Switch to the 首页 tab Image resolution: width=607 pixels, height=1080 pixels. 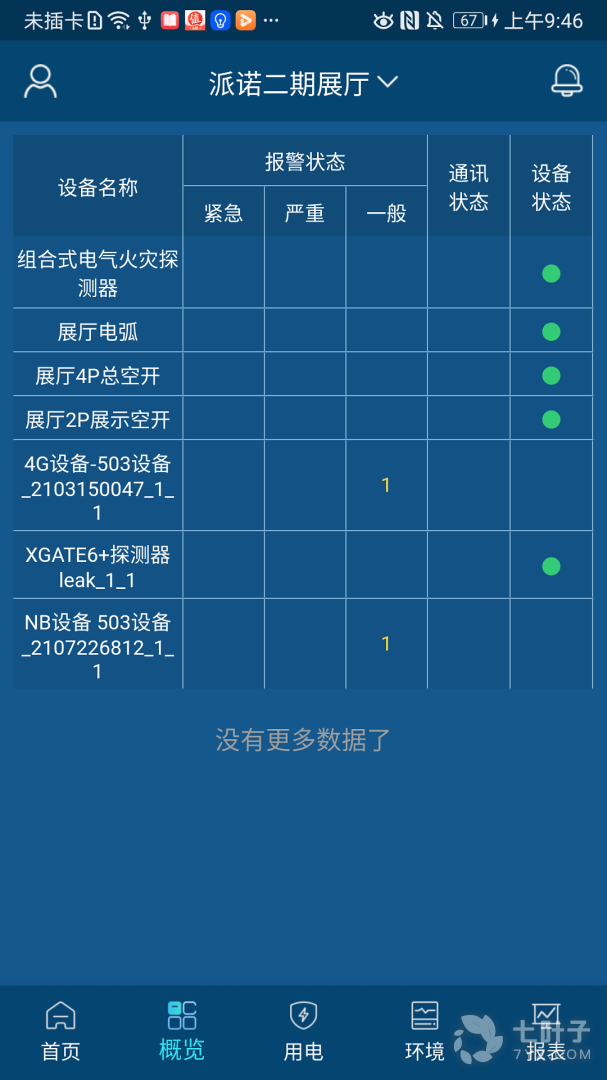[60, 1031]
